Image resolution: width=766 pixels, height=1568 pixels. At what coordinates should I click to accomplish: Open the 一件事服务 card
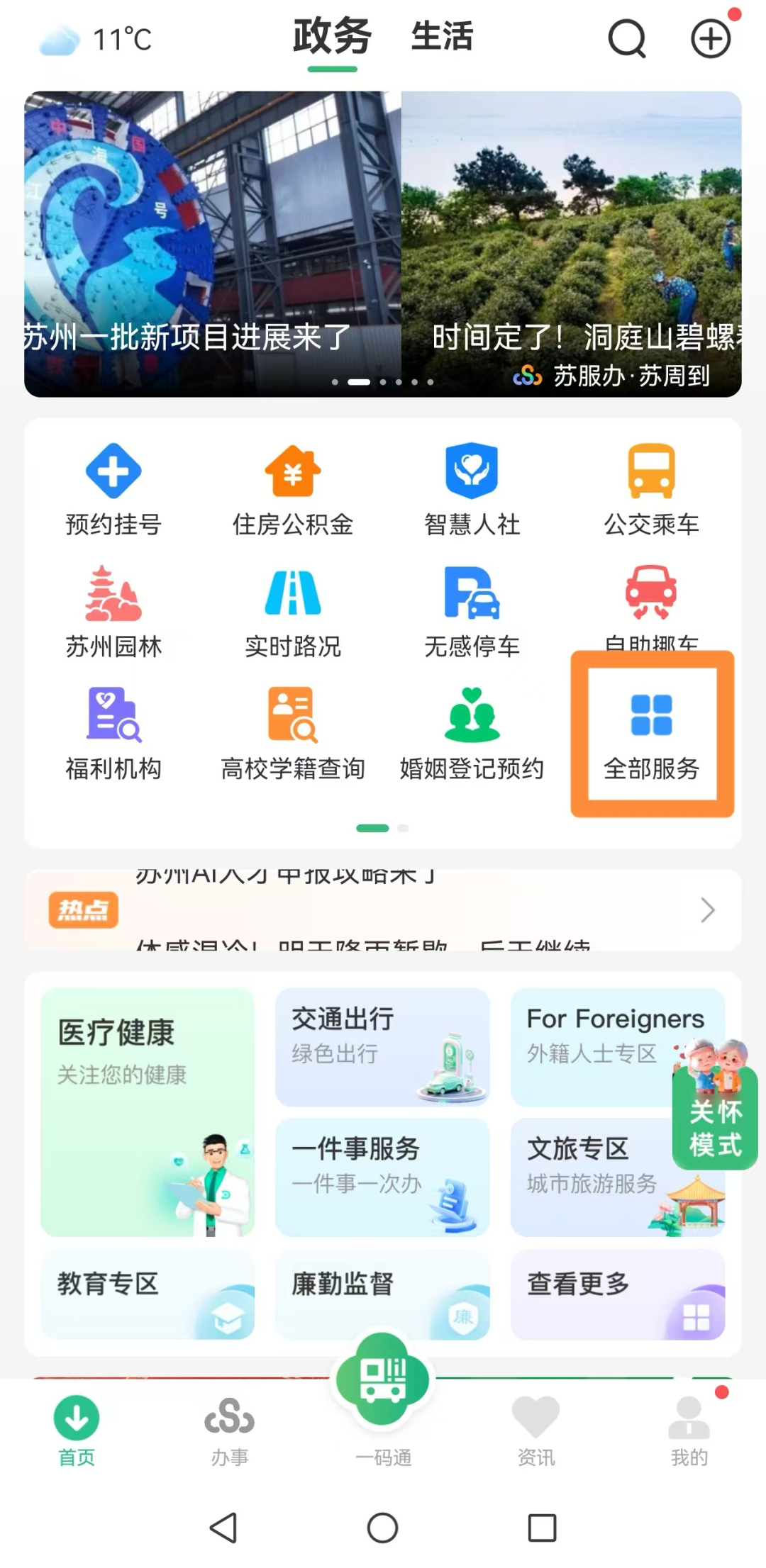[382, 1177]
